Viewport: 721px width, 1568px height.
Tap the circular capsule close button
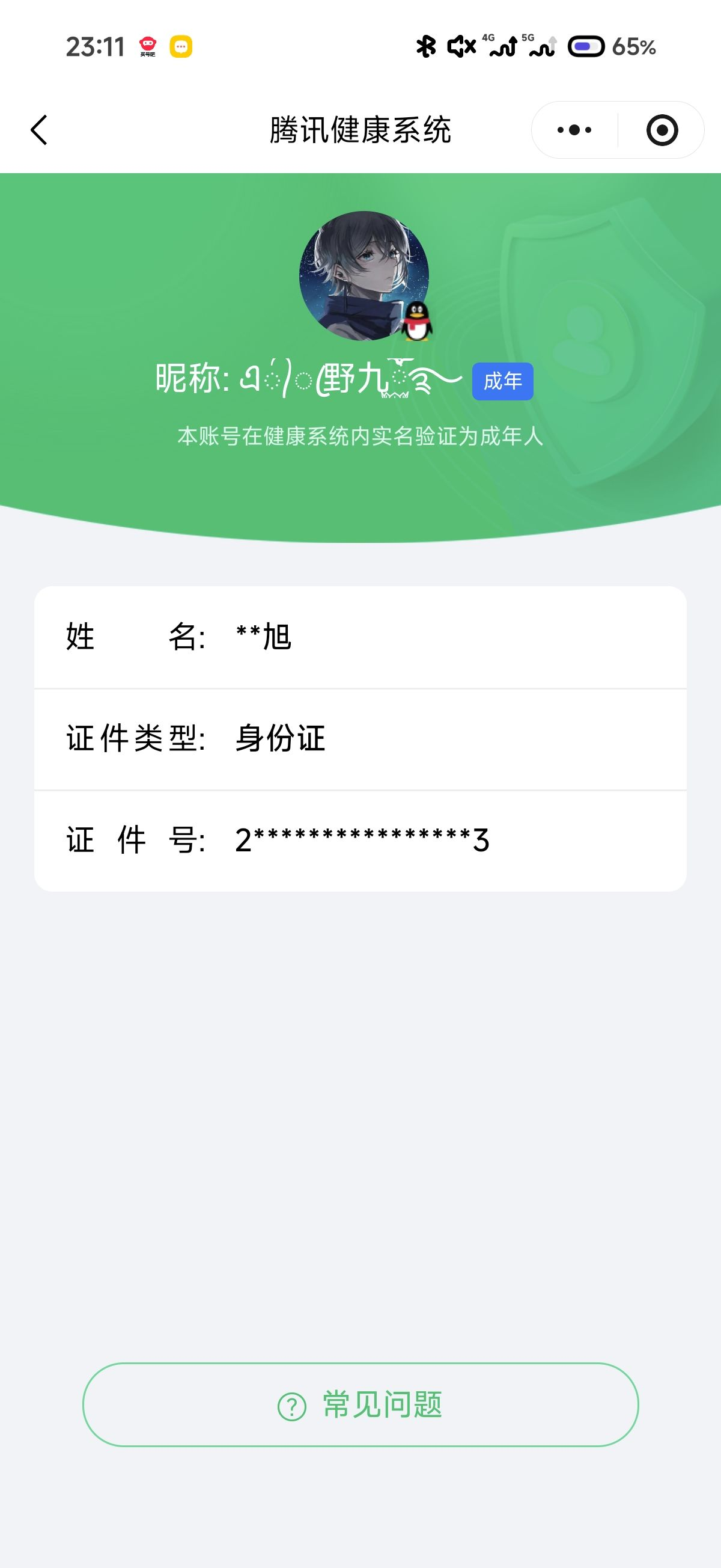click(663, 129)
